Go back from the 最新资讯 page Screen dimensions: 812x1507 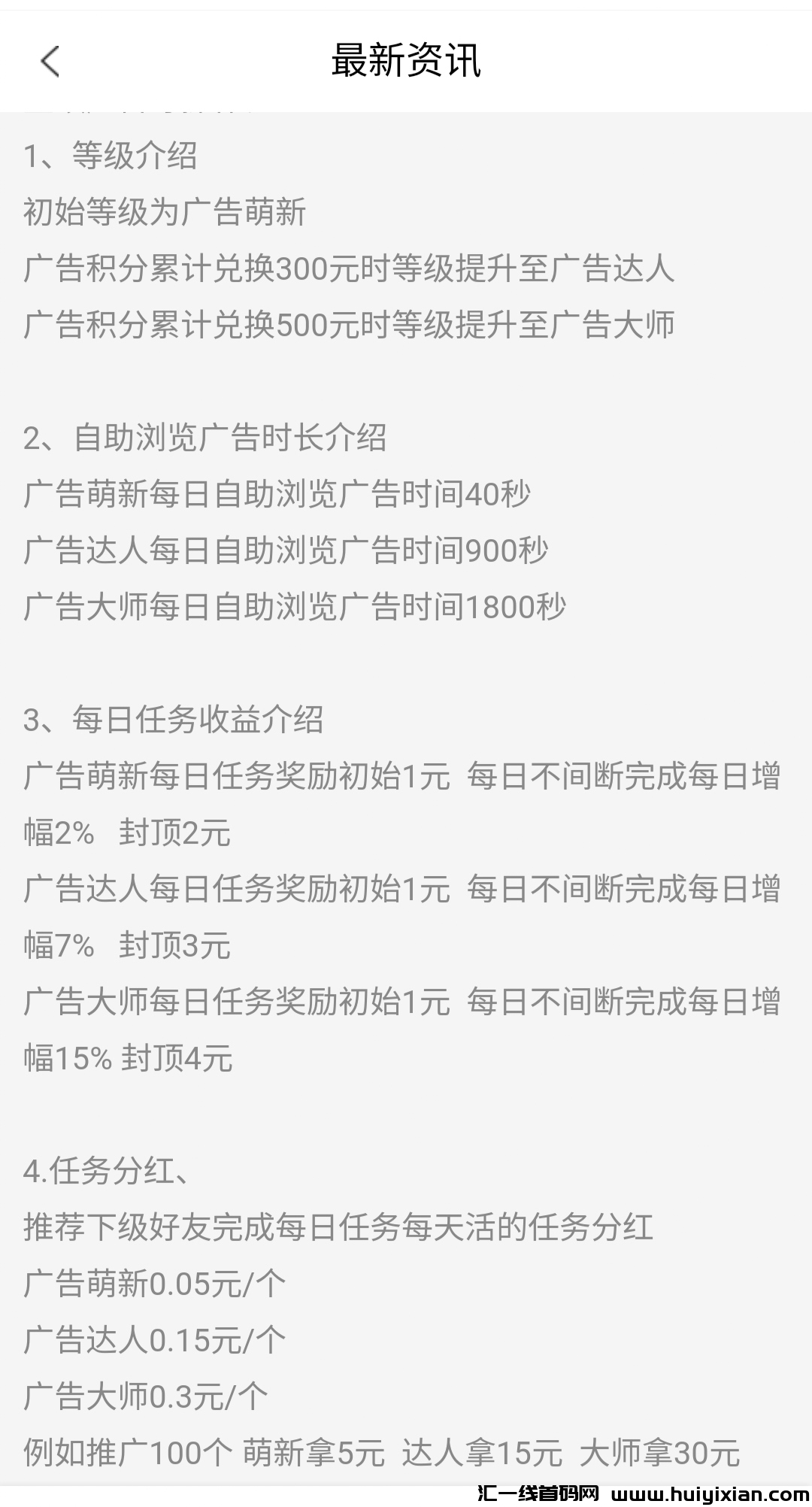point(50,61)
